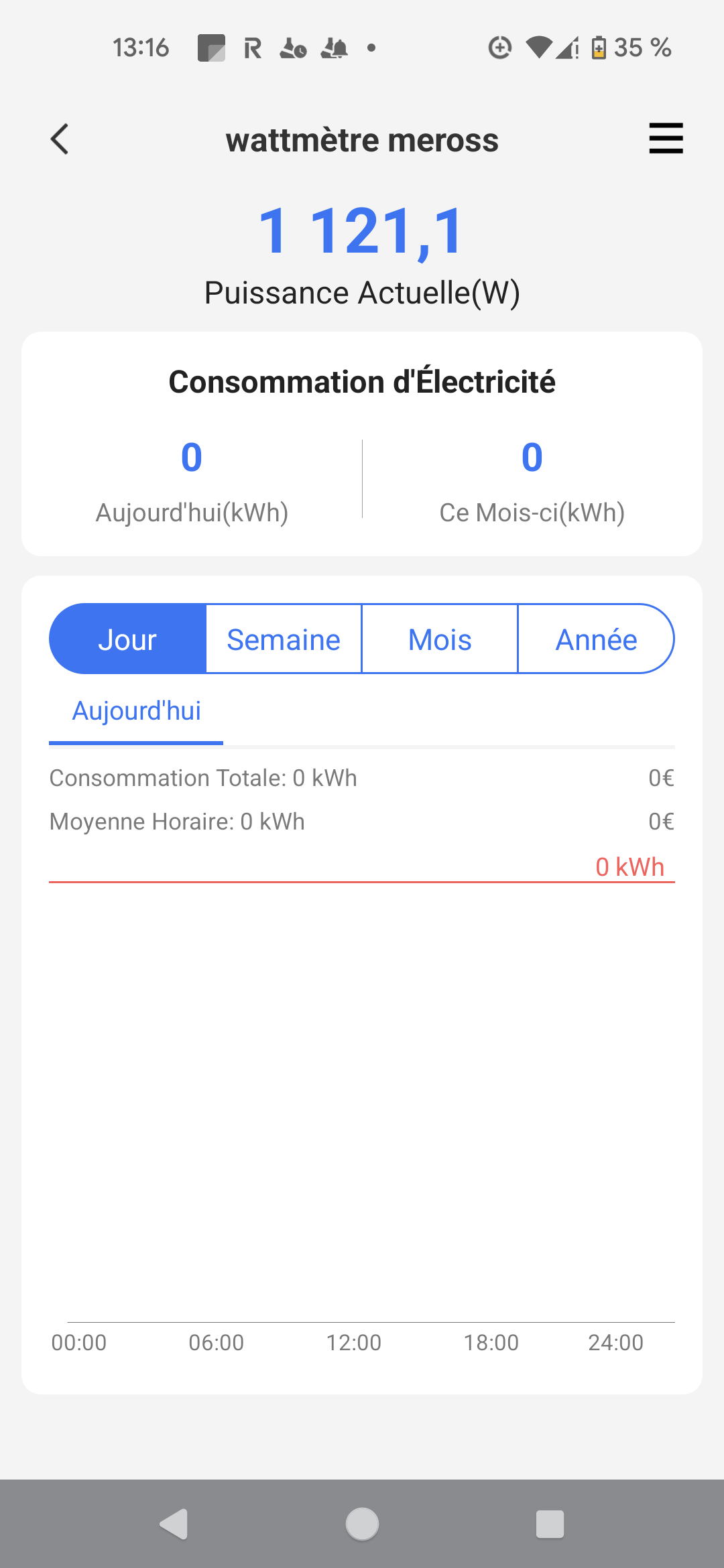This screenshot has height=1568, width=724.
Task: Show the Année consumption chart
Action: click(596, 639)
